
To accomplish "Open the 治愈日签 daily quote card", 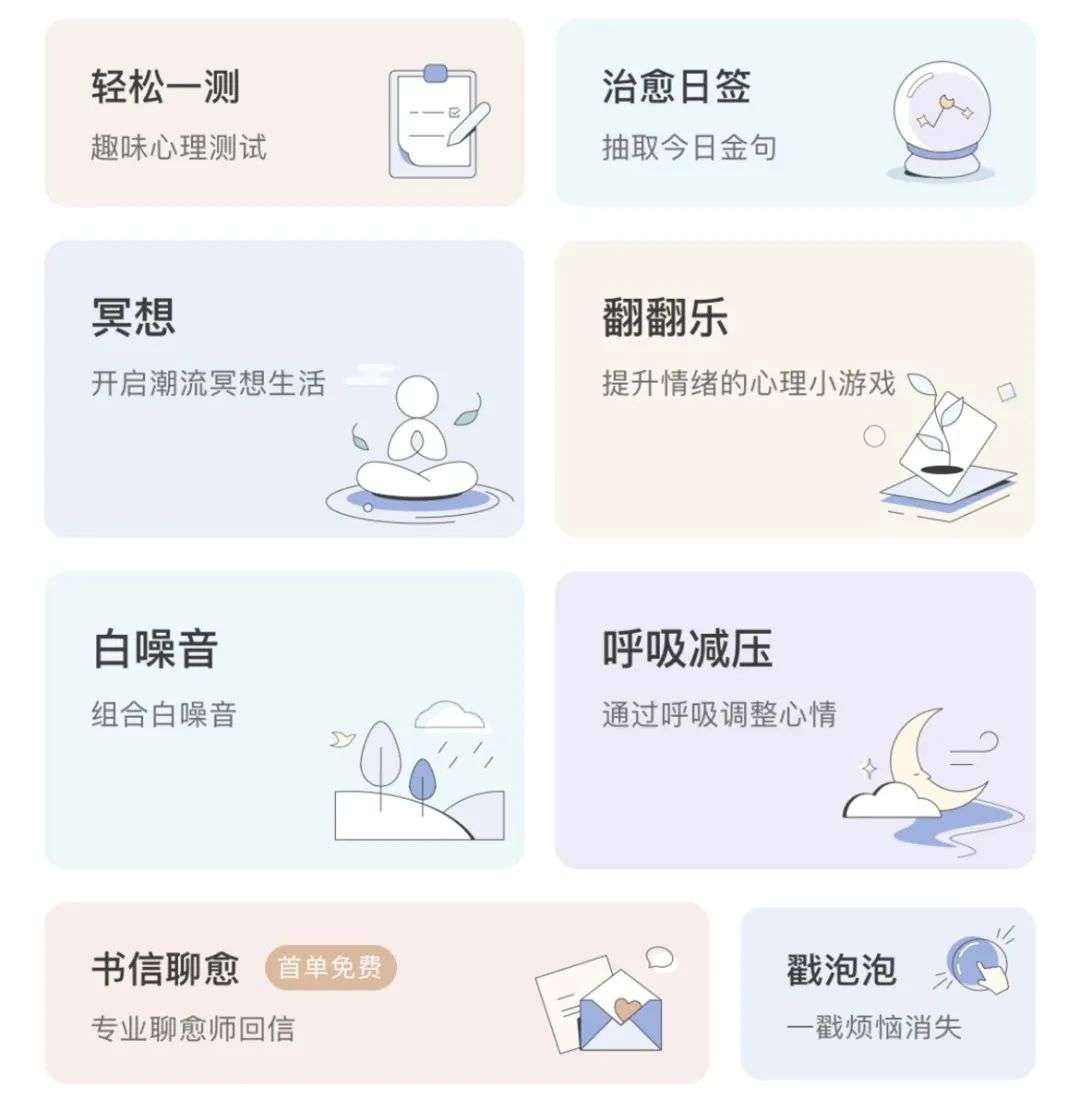I will click(795, 113).
